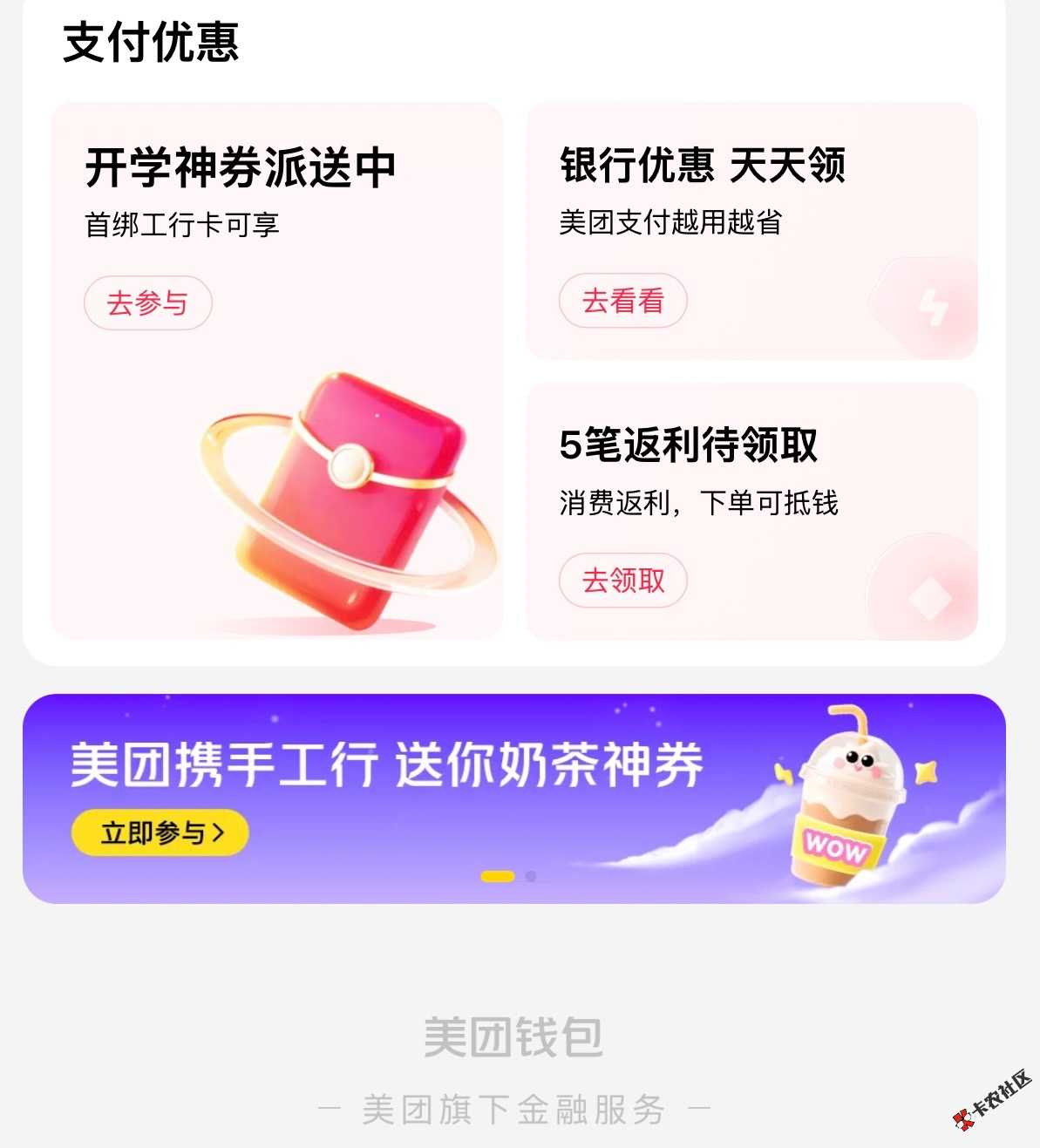Tap 去参与 on the 开学神券 card
The width and height of the screenshot is (1040, 1148).
pyautogui.click(x=147, y=303)
